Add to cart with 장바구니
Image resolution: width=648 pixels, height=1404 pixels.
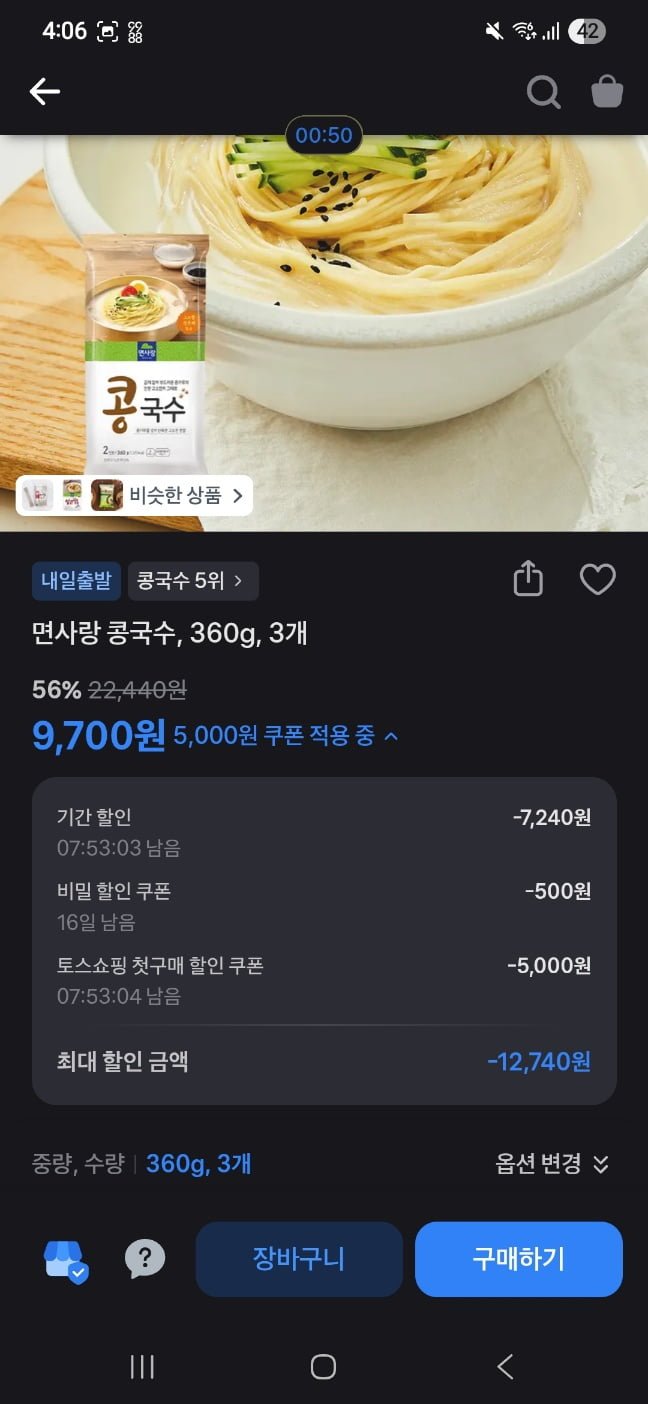[299, 1259]
